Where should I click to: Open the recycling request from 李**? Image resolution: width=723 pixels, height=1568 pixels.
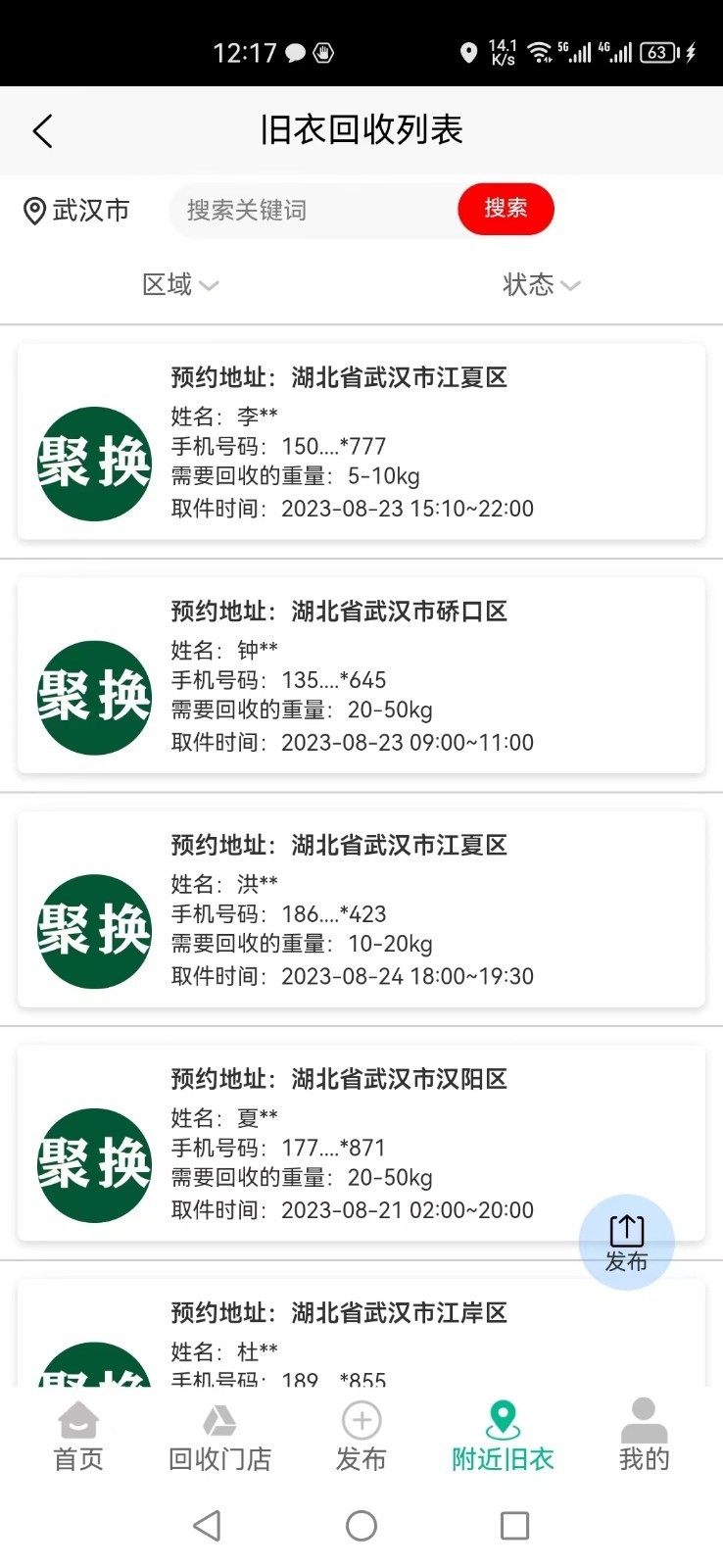pos(361,442)
